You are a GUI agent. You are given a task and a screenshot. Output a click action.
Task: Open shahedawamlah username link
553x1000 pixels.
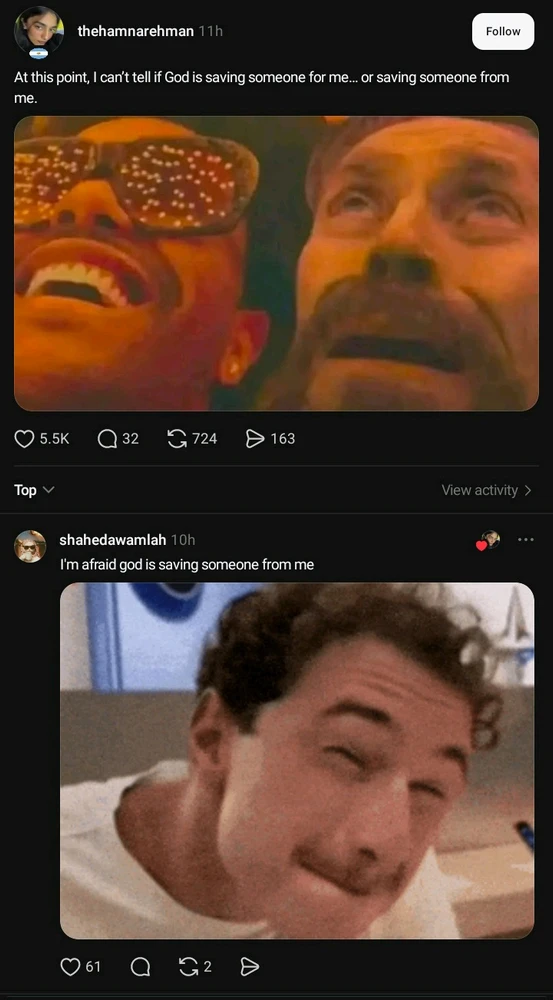click(113, 540)
